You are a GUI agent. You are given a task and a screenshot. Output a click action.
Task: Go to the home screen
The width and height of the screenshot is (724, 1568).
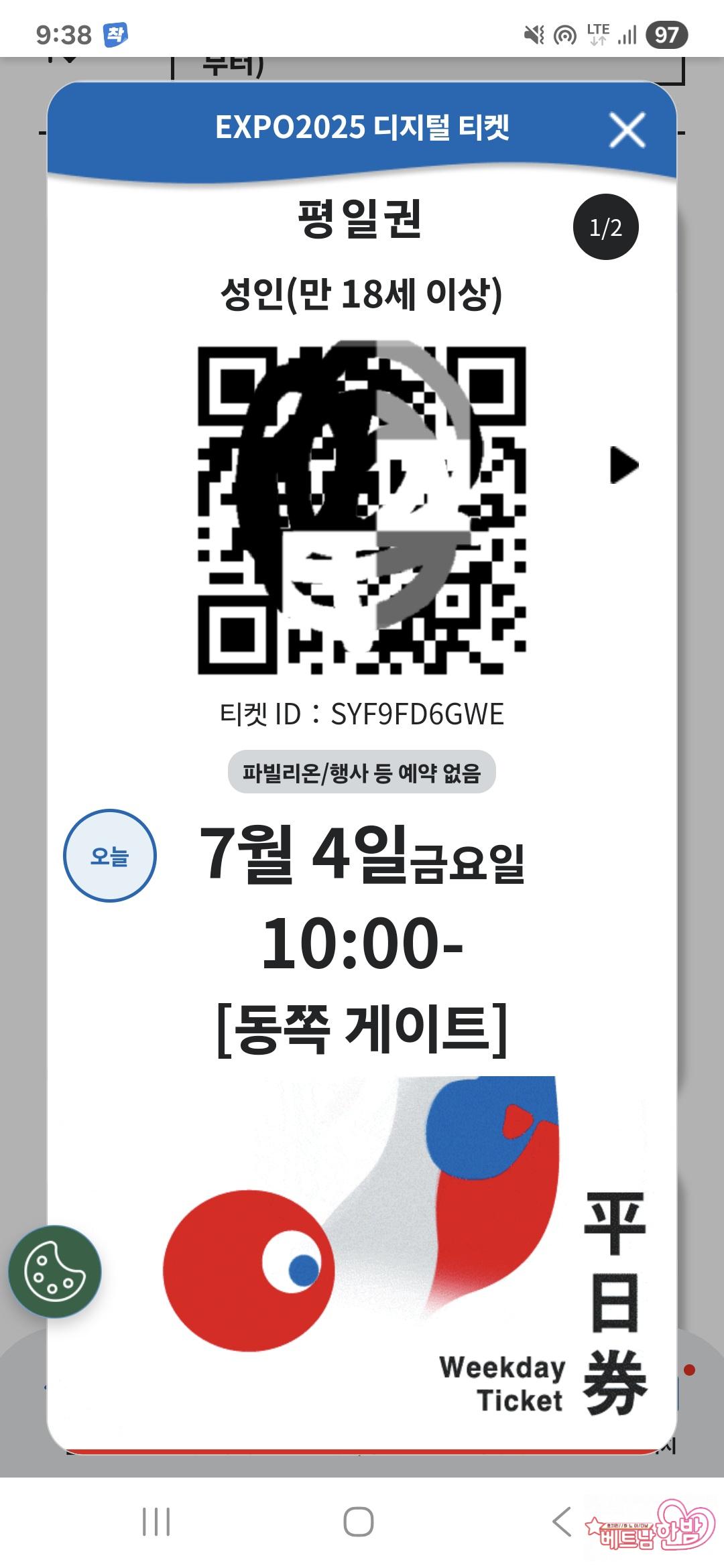click(x=359, y=1522)
